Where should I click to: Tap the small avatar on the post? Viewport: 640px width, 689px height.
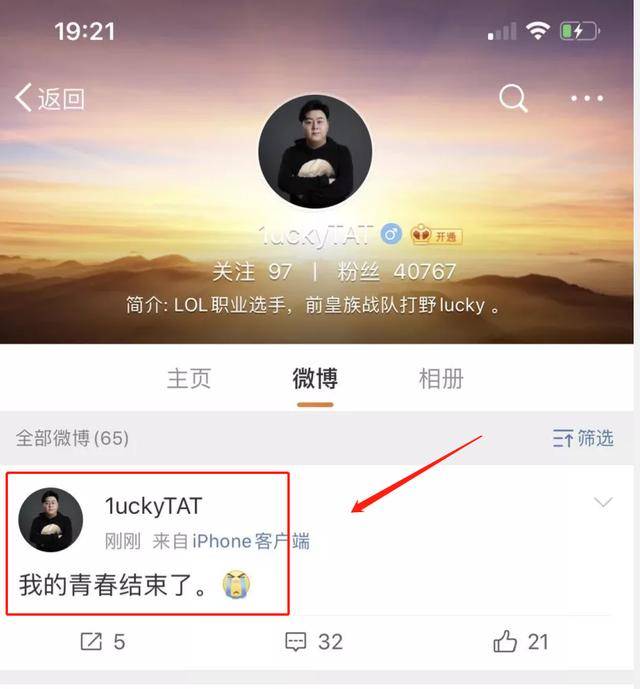point(51,520)
